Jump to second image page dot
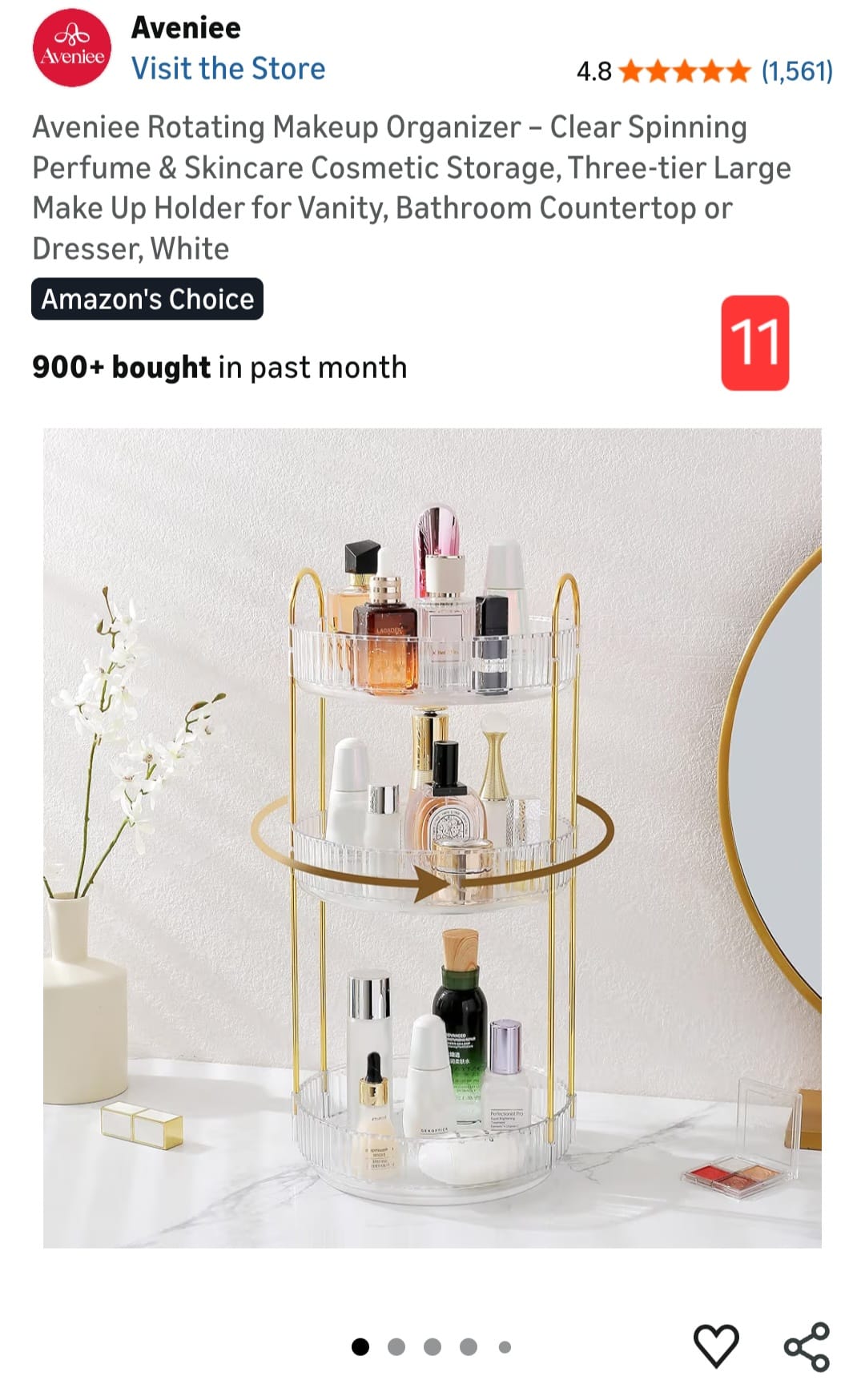The width and height of the screenshot is (865, 1400). point(396,1347)
